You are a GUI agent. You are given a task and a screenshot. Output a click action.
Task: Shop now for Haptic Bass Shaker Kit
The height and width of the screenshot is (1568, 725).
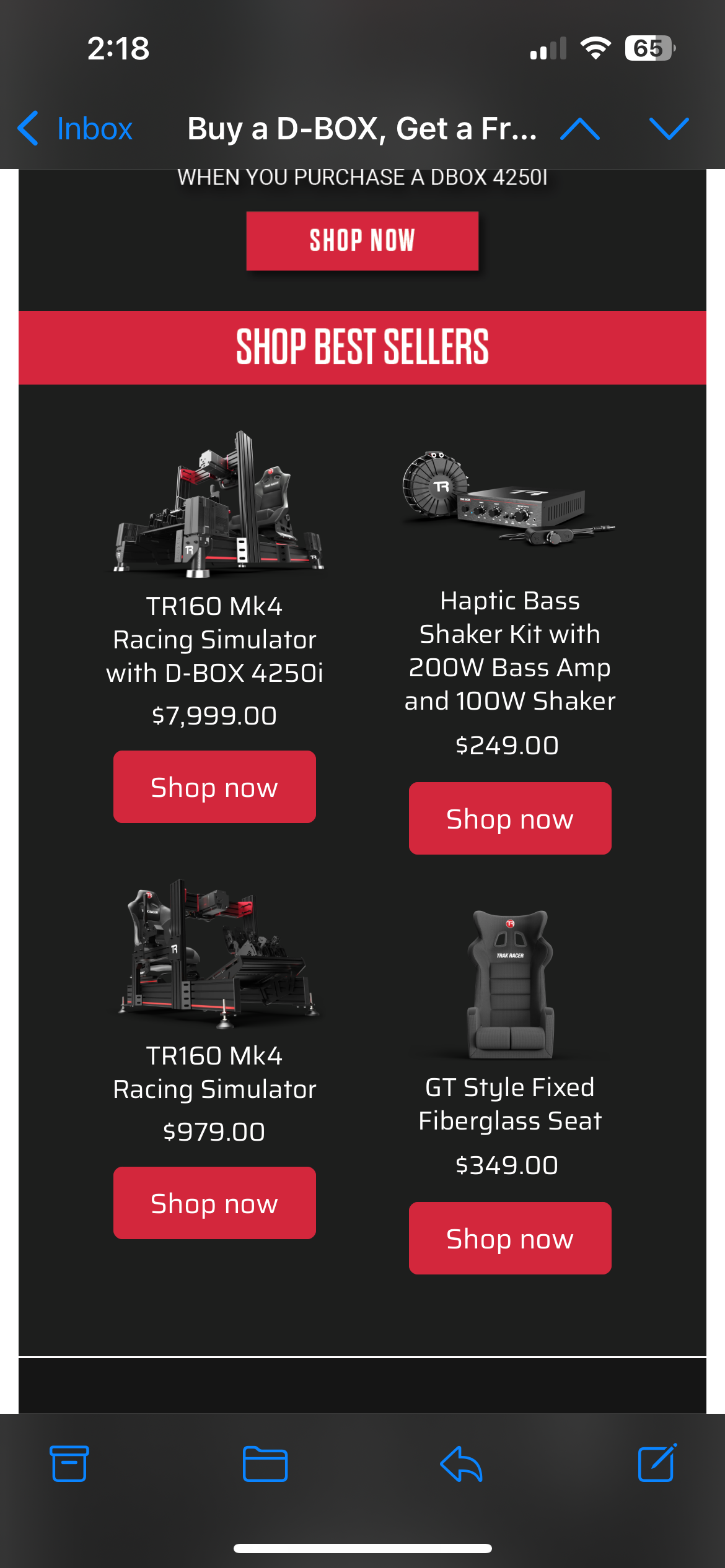pyautogui.click(x=509, y=819)
